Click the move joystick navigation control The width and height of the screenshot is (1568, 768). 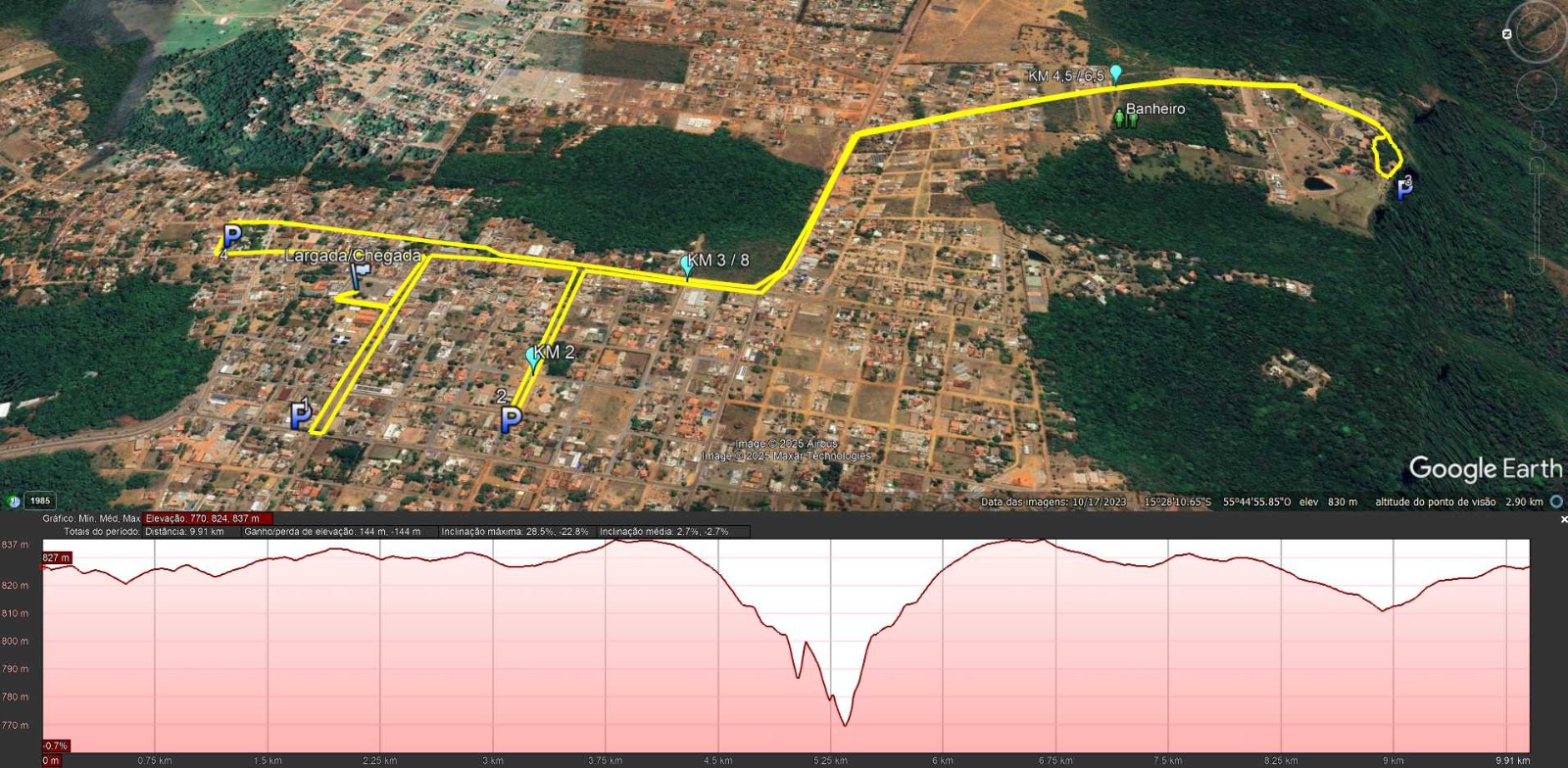pos(1536,91)
